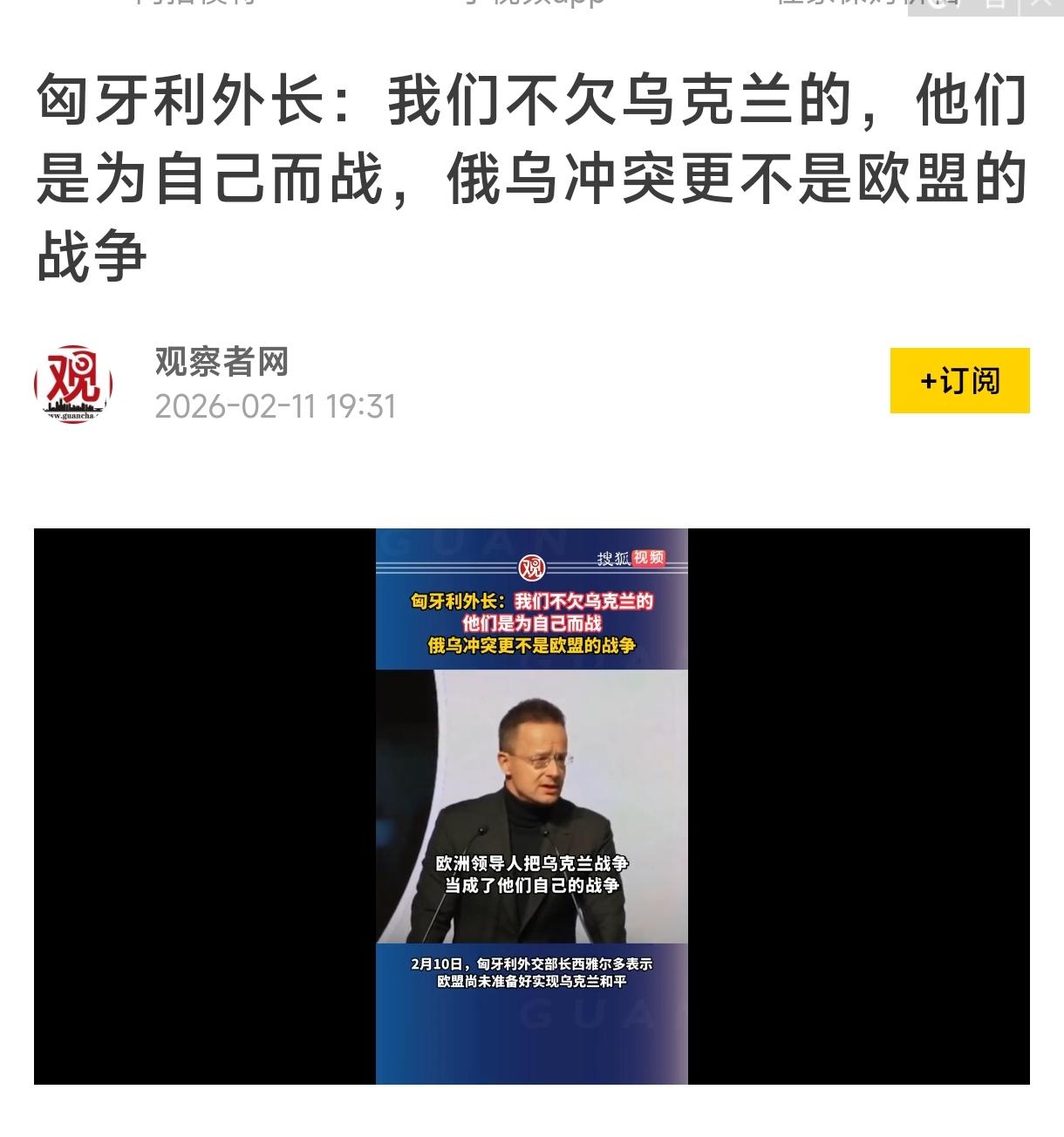Click the www.guancha watermark under the logo

click(73, 416)
